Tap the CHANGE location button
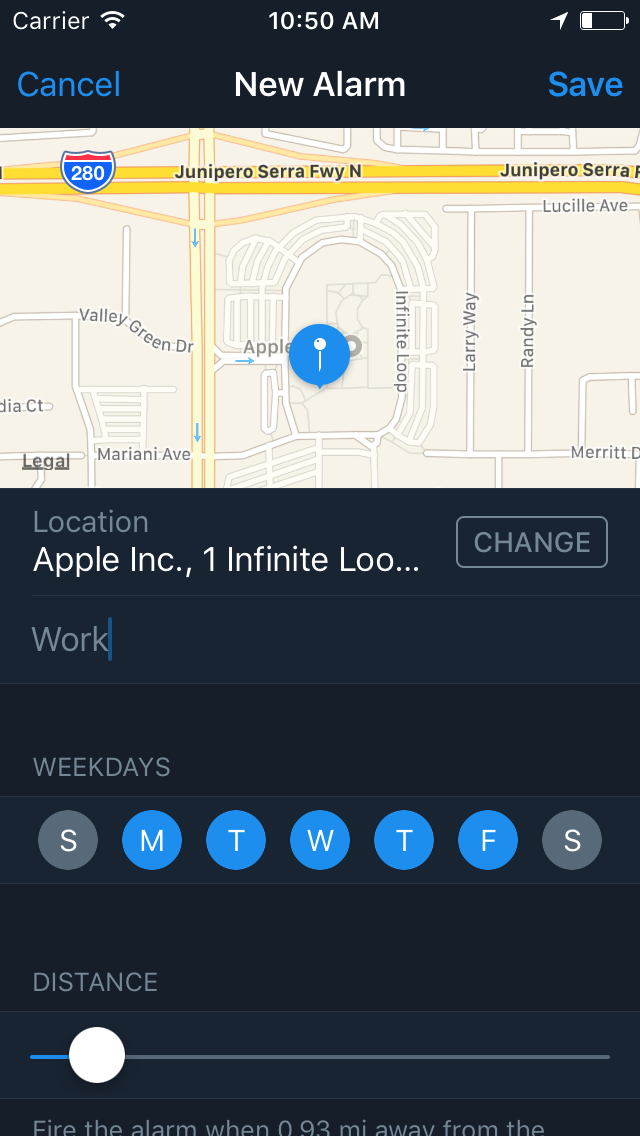 532,542
